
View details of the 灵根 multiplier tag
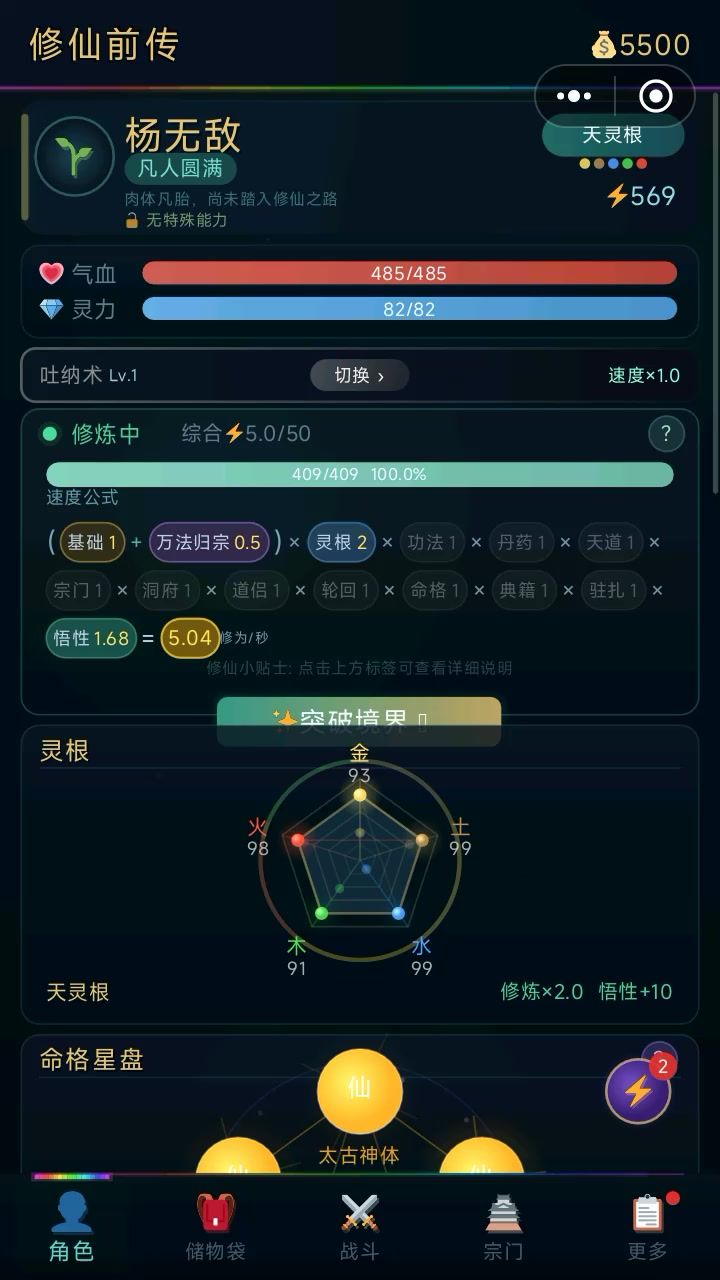pos(342,542)
